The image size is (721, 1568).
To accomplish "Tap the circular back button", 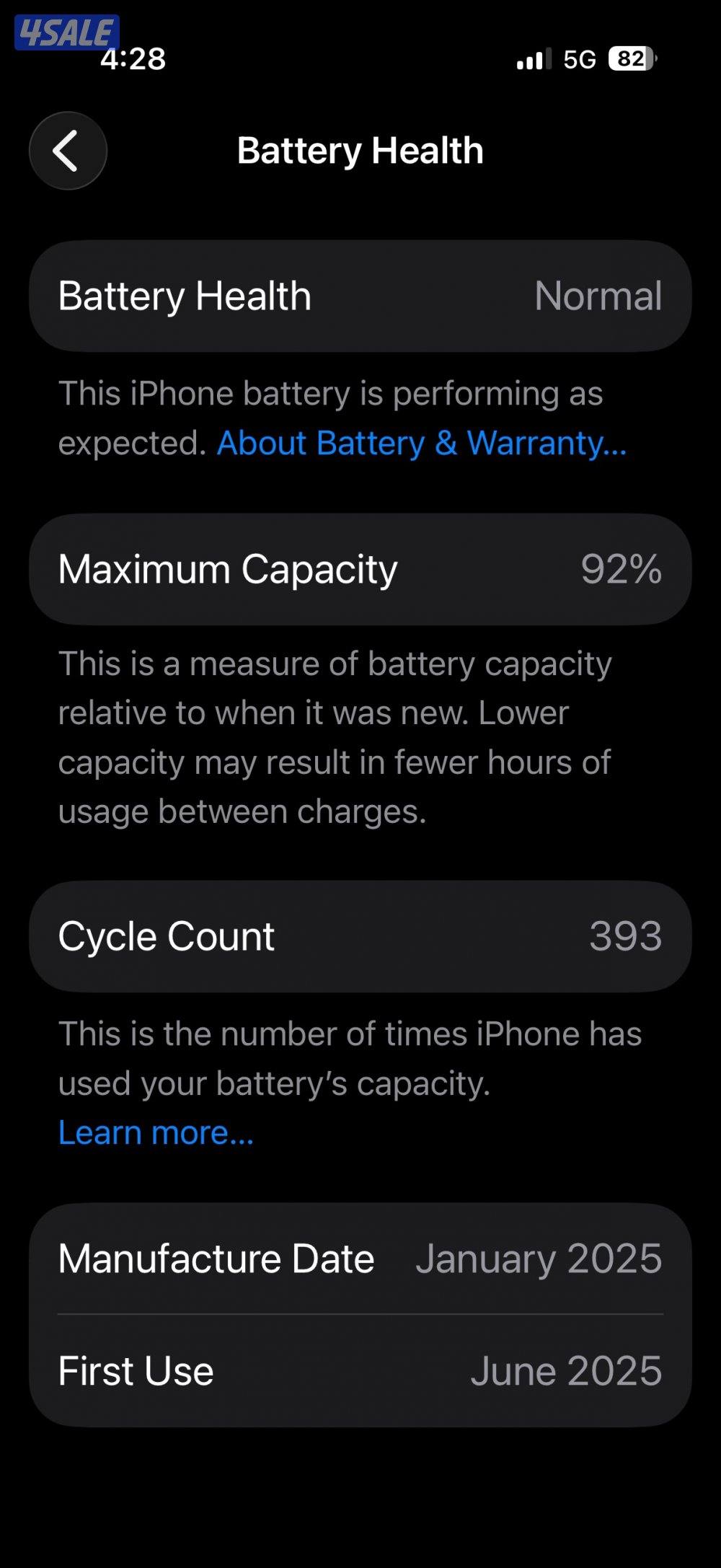I will coord(69,151).
